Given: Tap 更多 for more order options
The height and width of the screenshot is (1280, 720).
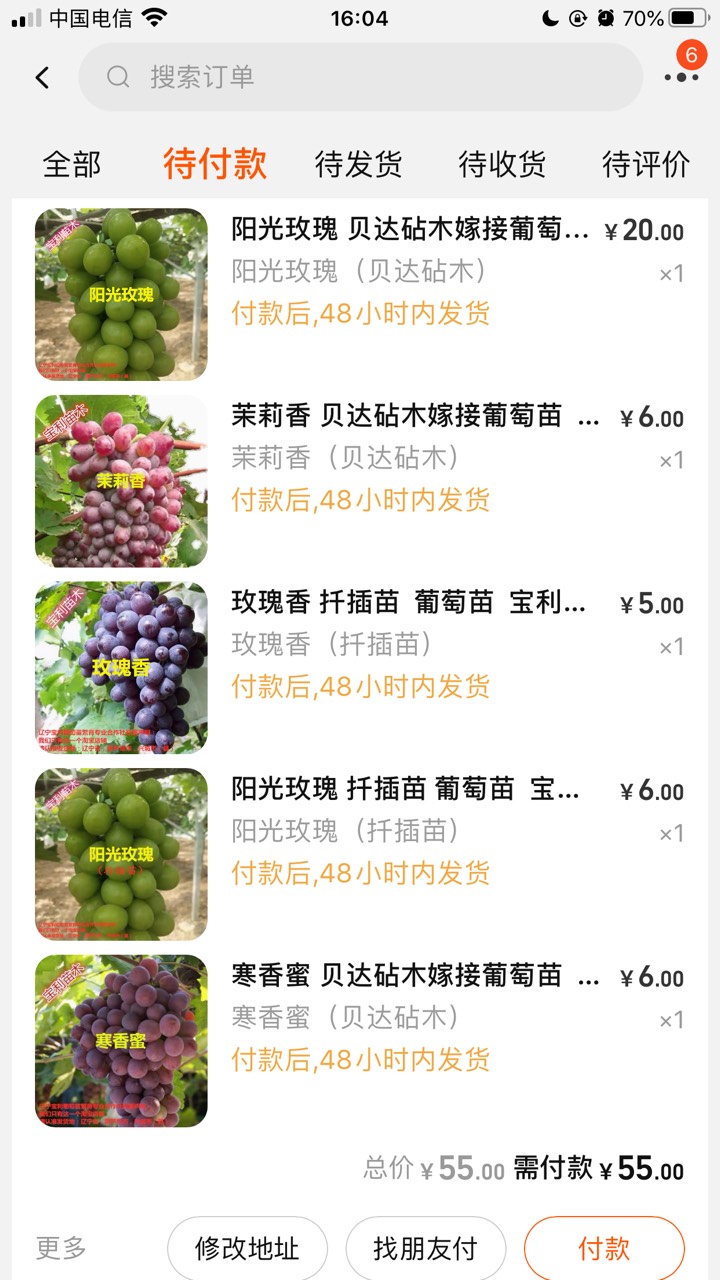Looking at the screenshot, I should [x=62, y=1248].
